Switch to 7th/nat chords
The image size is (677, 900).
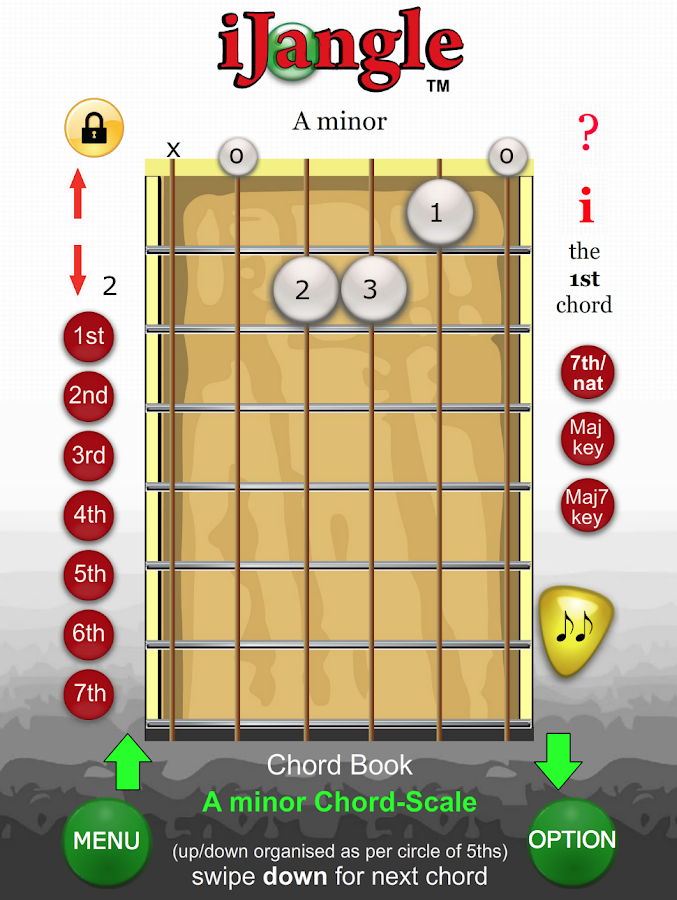(588, 372)
